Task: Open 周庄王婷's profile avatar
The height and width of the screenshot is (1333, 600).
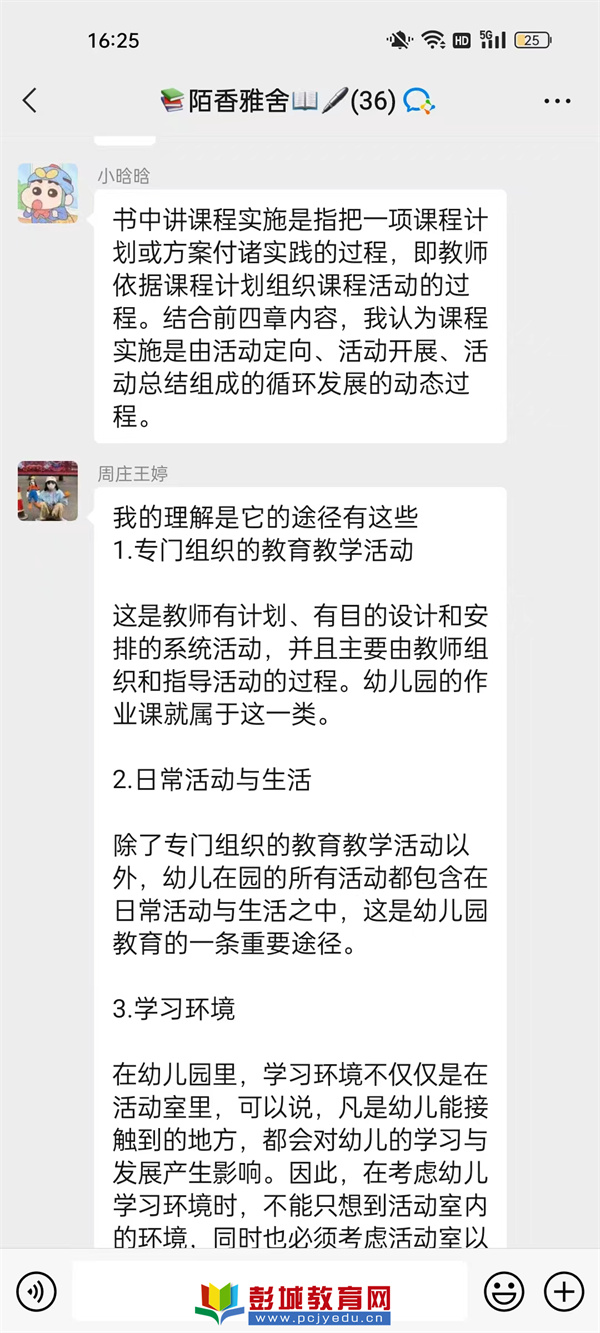Action: tap(48, 491)
